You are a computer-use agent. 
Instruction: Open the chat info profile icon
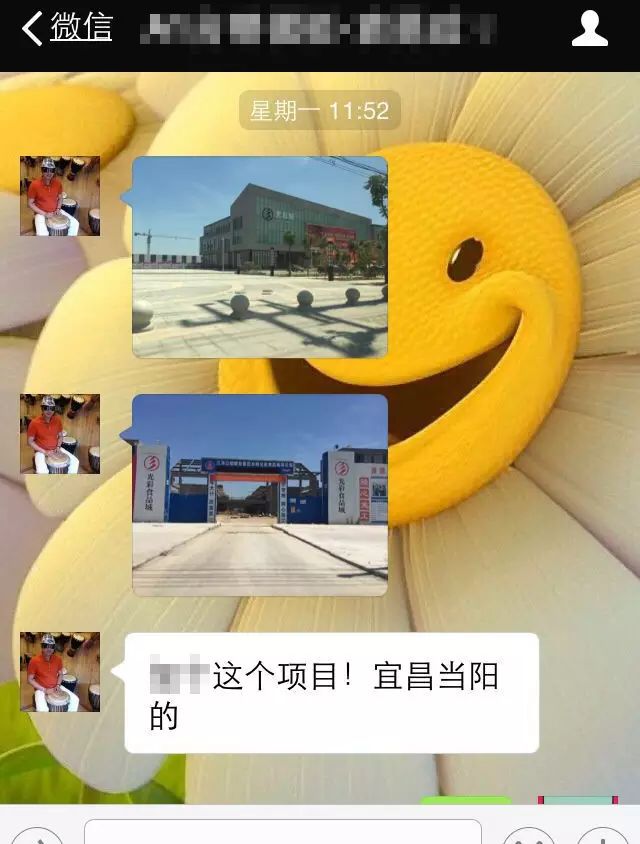[589, 29]
